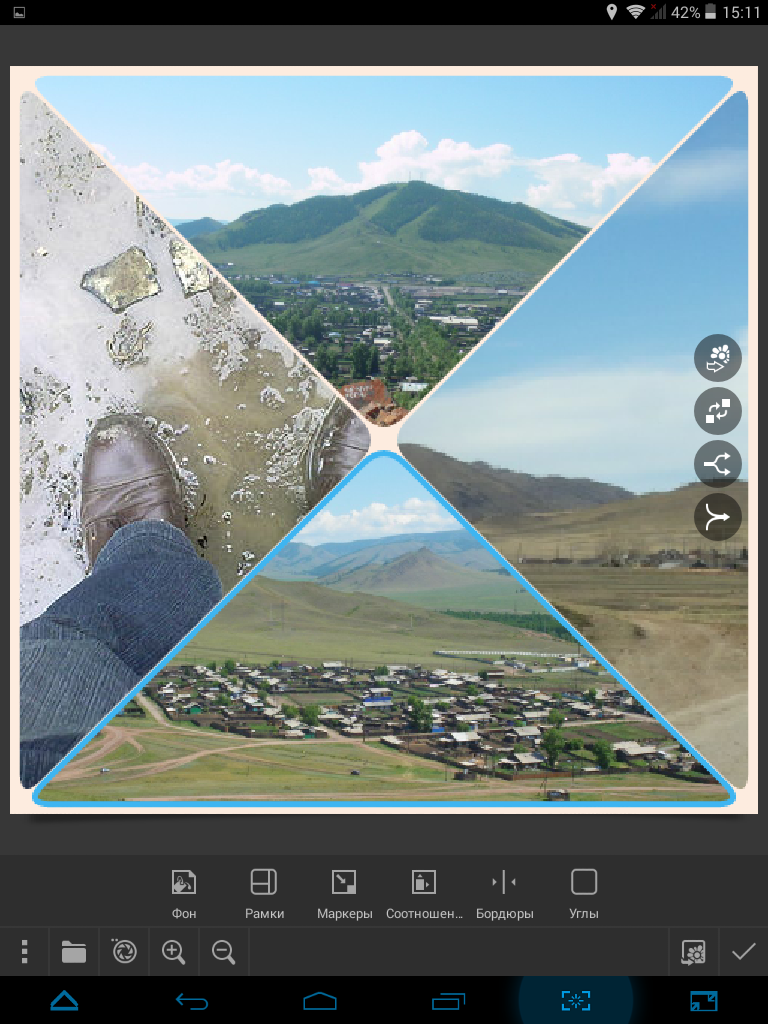768x1024 pixels.
Task: Open the three-dot overflow menu
Action: pyautogui.click(x=25, y=951)
